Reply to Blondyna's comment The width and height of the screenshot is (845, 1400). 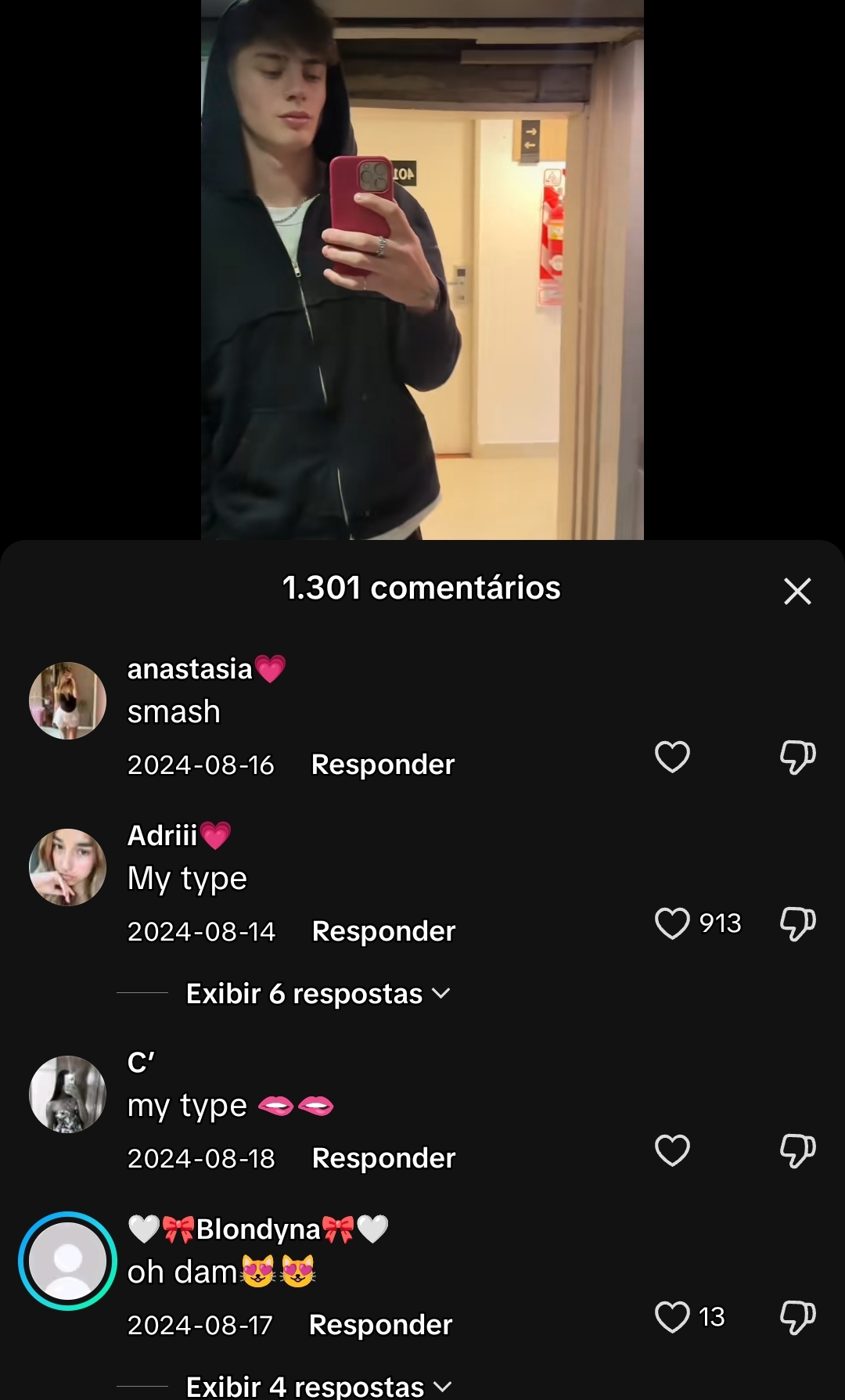pyautogui.click(x=380, y=1325)
